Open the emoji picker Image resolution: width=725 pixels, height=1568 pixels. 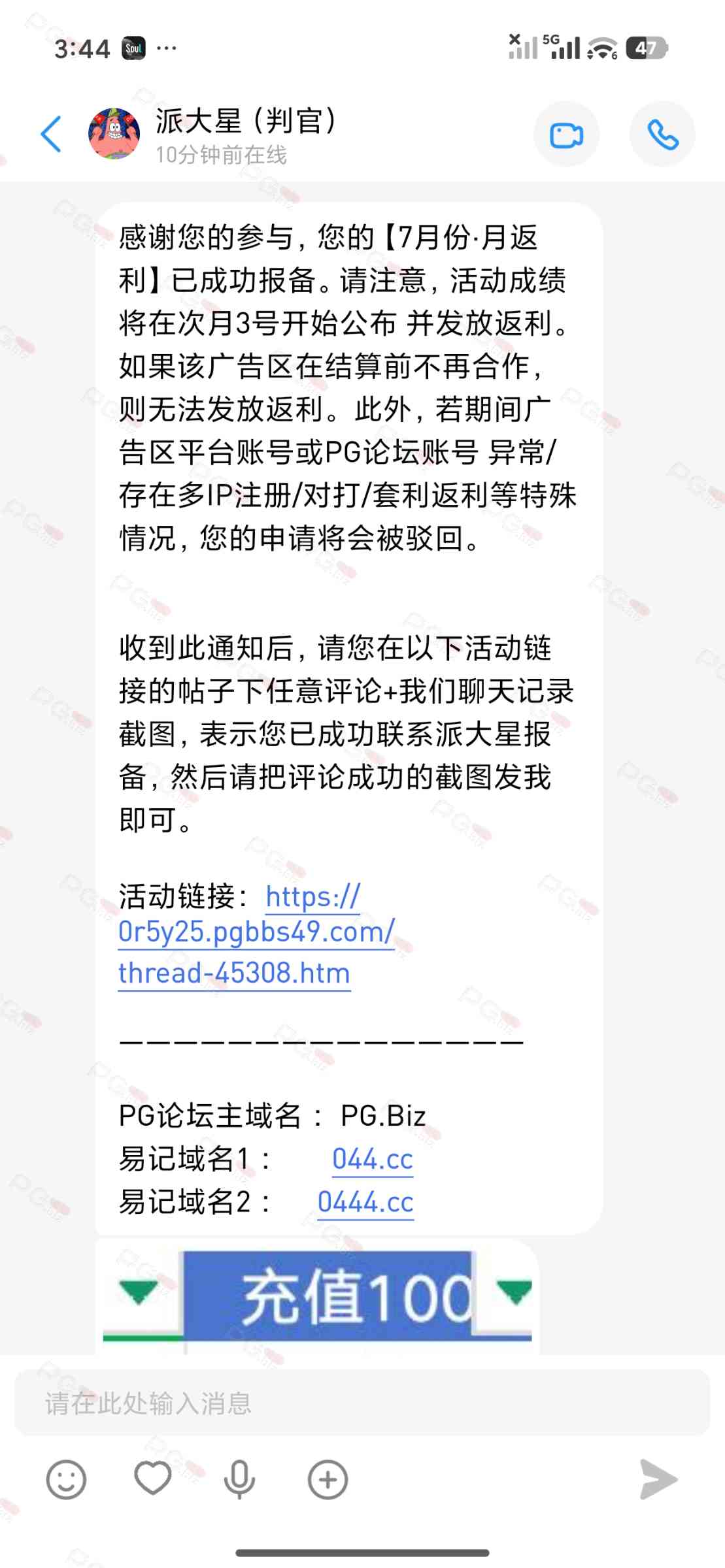[66, 1480]
